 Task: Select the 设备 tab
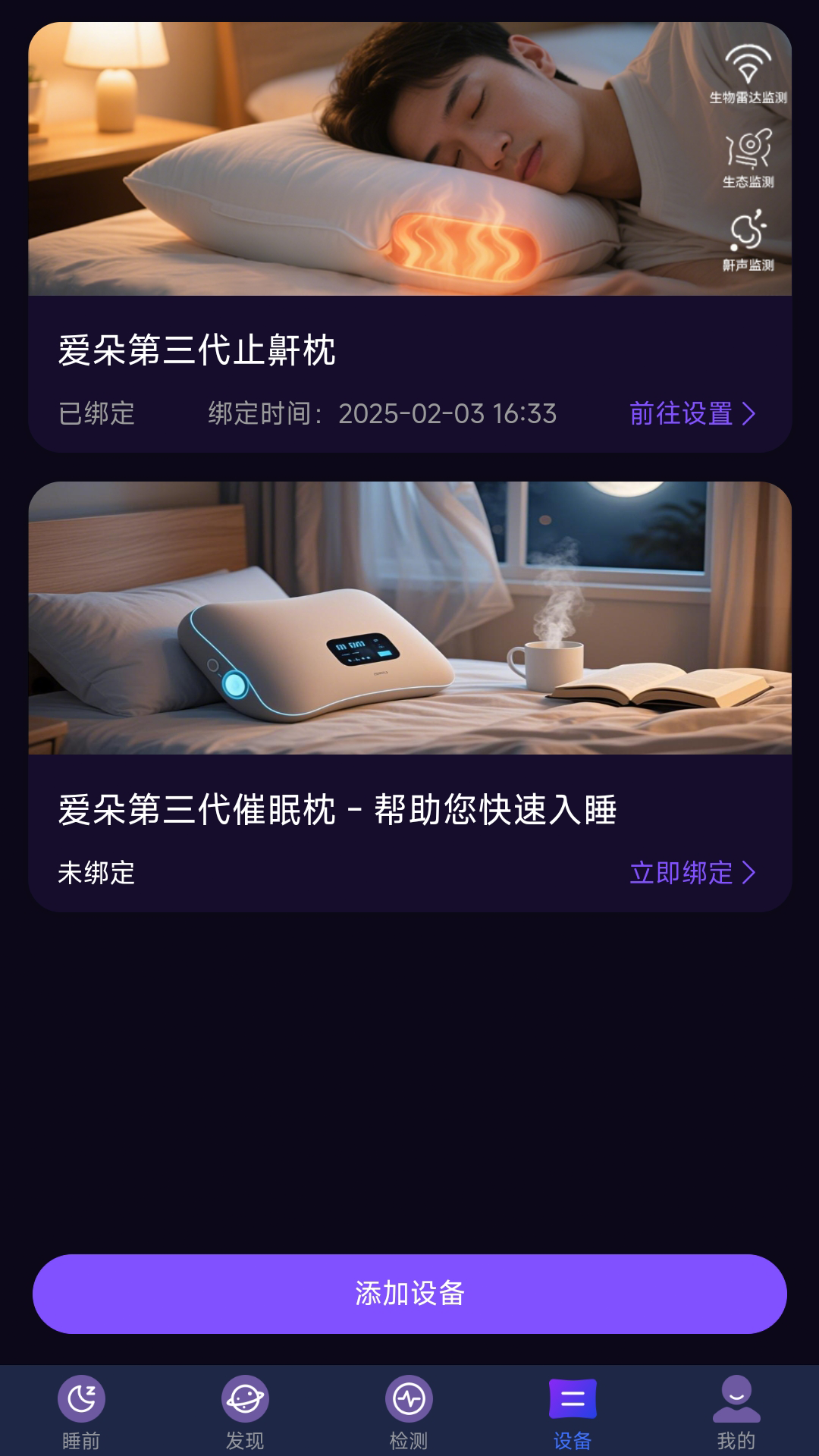[x=573, y=1412]
